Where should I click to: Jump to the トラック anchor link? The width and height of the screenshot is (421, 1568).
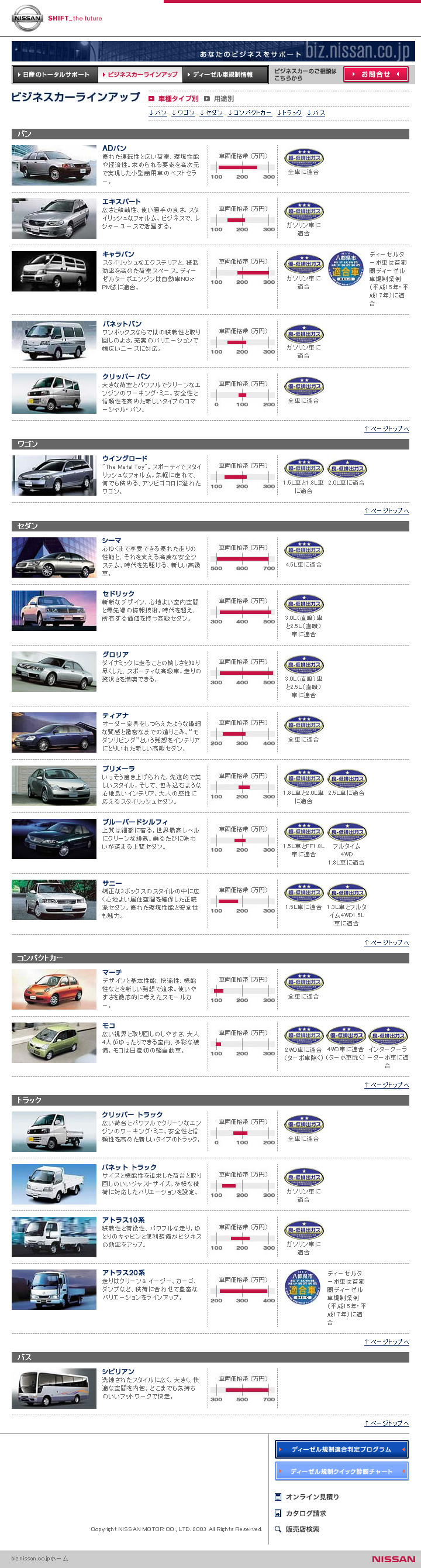point(289,112)
